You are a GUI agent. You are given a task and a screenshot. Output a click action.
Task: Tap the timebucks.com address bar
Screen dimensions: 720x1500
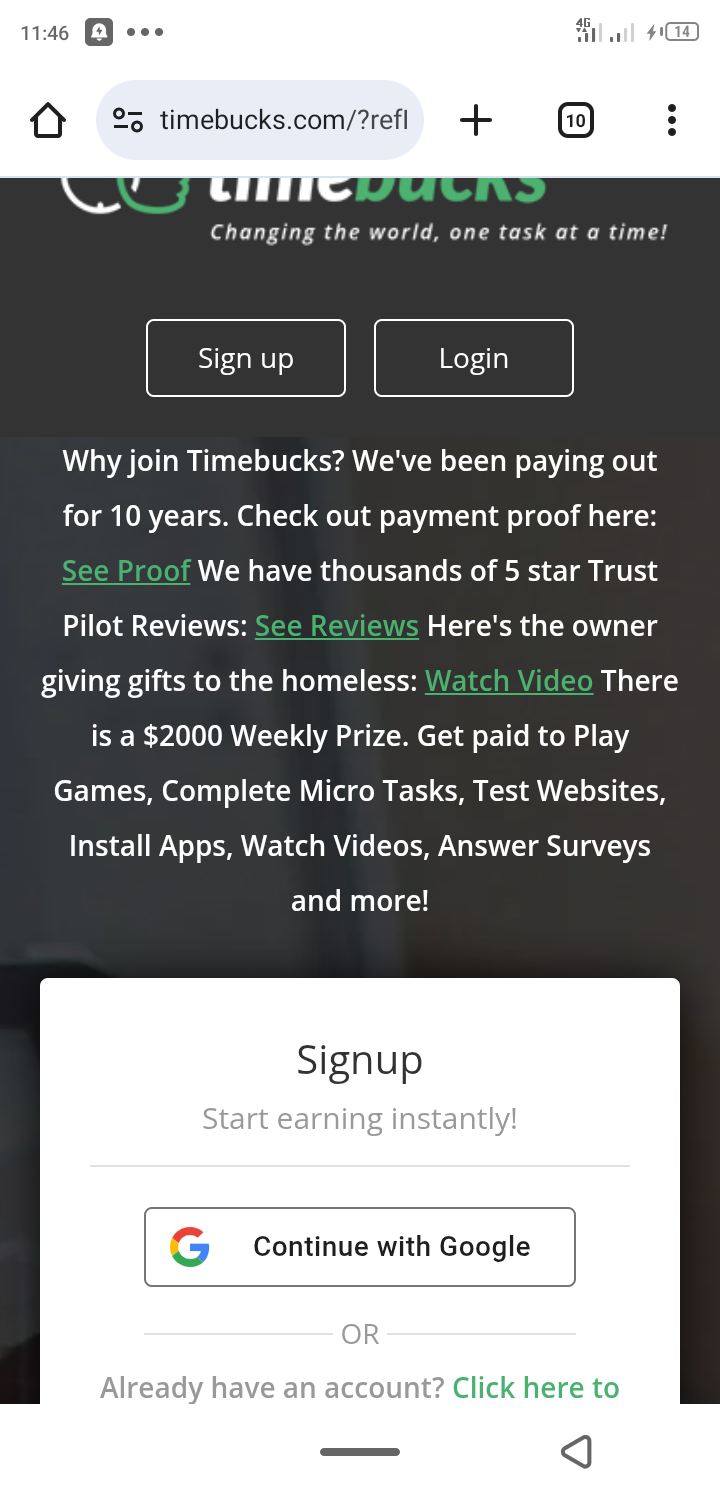click(x=283, y=121)
